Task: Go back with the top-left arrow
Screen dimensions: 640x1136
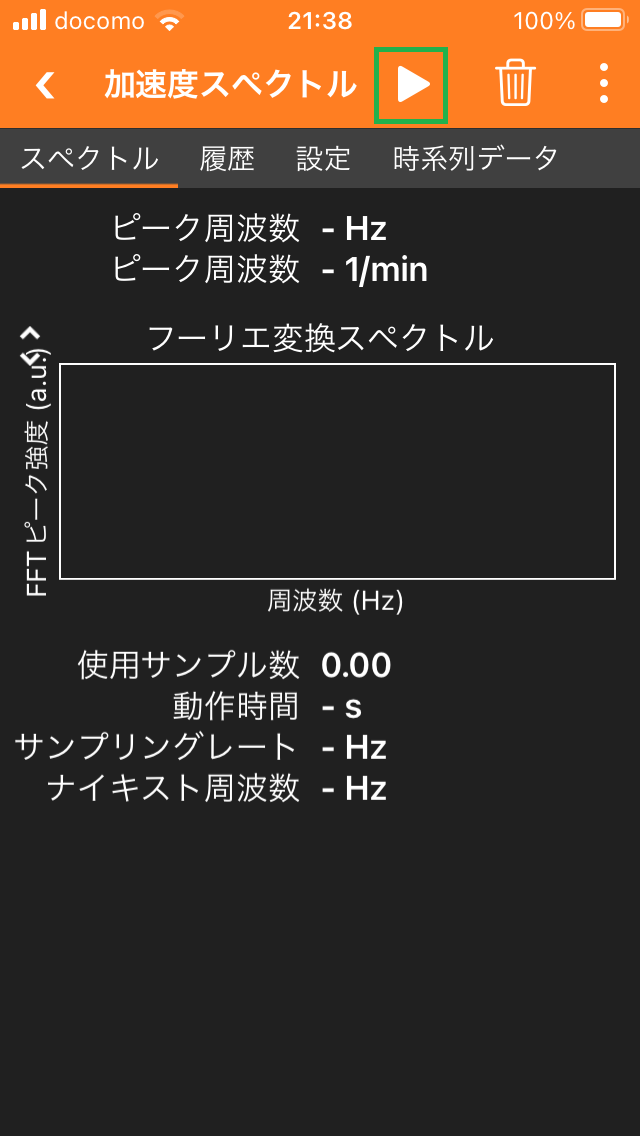Action: [45, 85]
